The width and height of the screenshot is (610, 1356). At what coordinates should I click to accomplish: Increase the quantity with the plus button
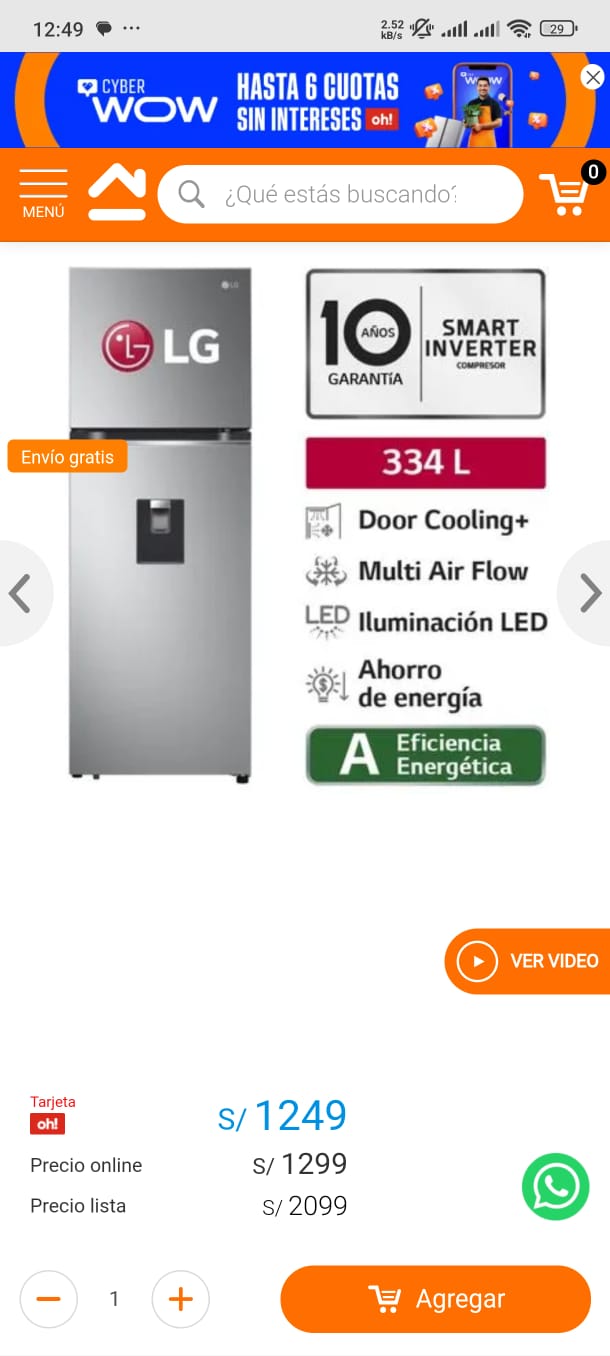point(180,1299)
